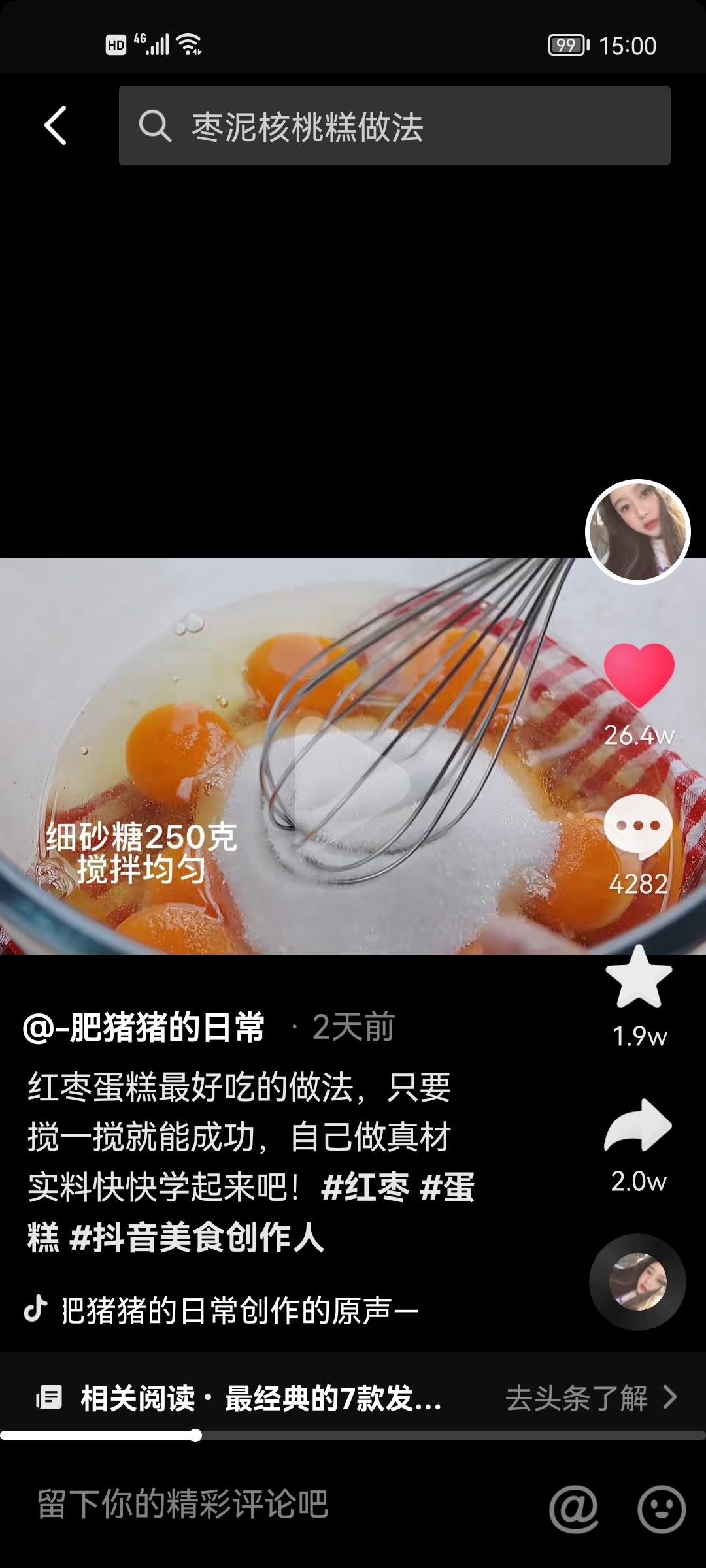
Task: Open the comments with 4282 replies
Action: tap(638, 827)
